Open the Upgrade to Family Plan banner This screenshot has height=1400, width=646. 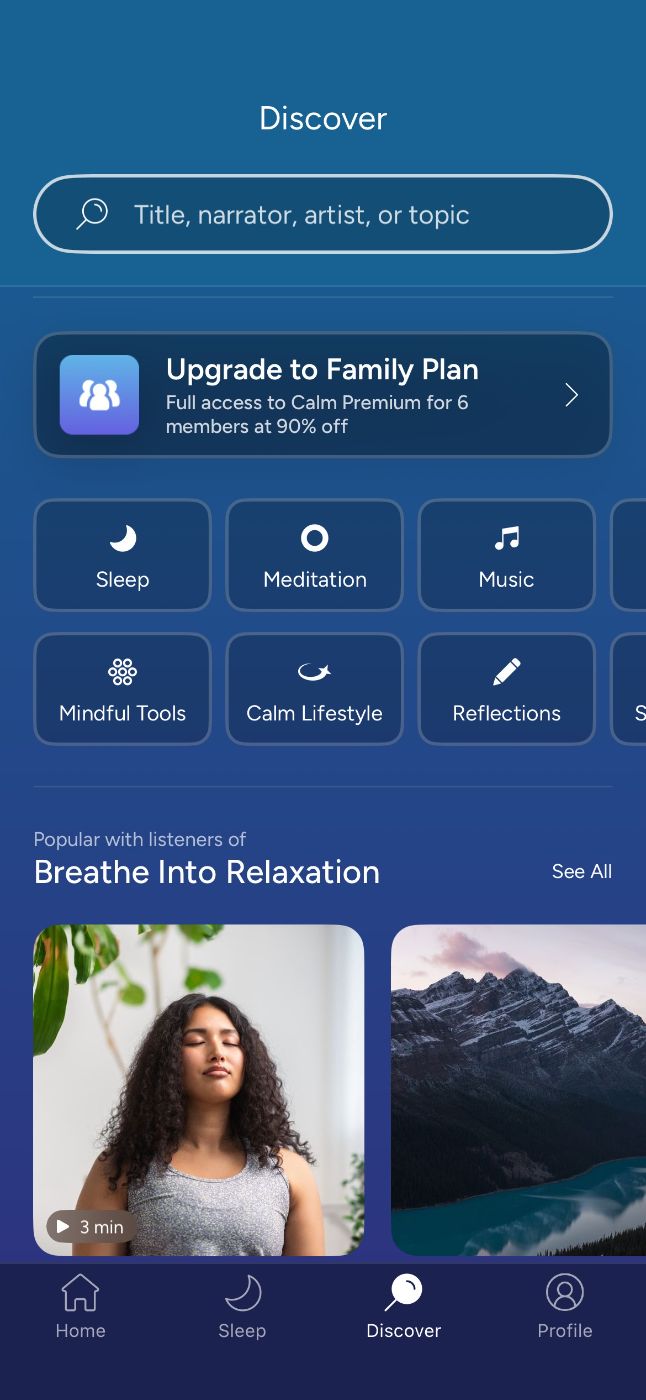pos(322,395)
